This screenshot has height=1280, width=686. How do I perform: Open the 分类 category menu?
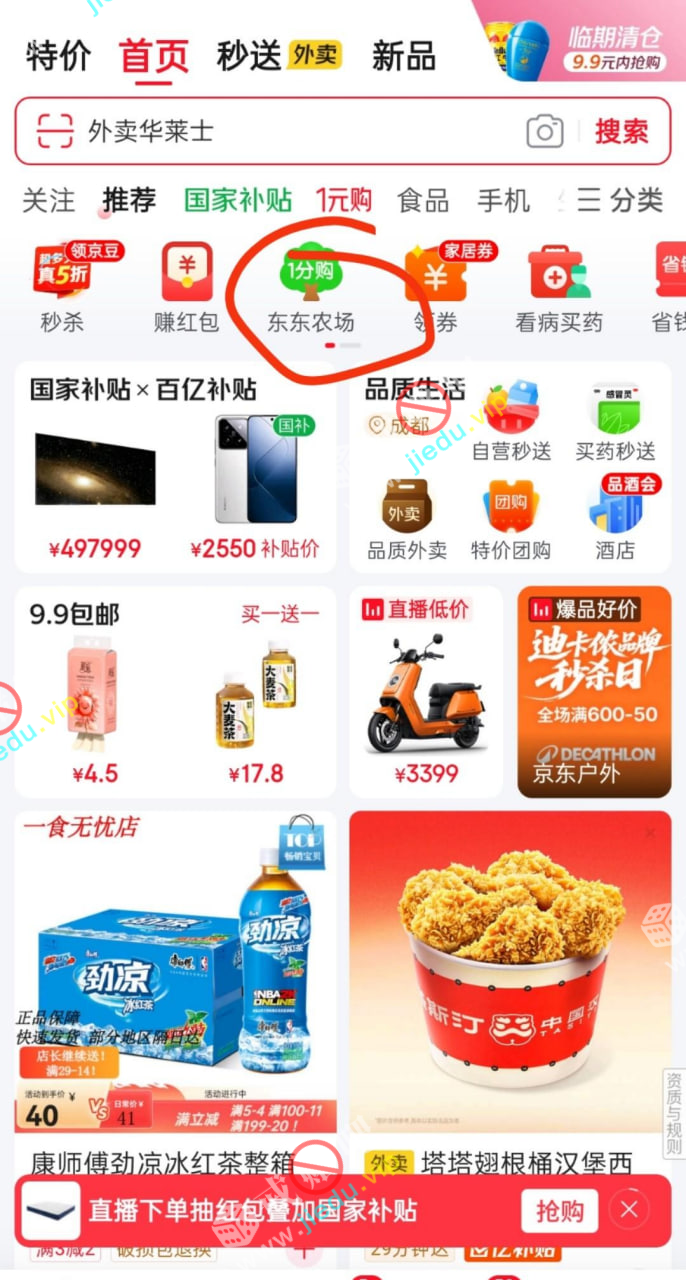(620, 200)
